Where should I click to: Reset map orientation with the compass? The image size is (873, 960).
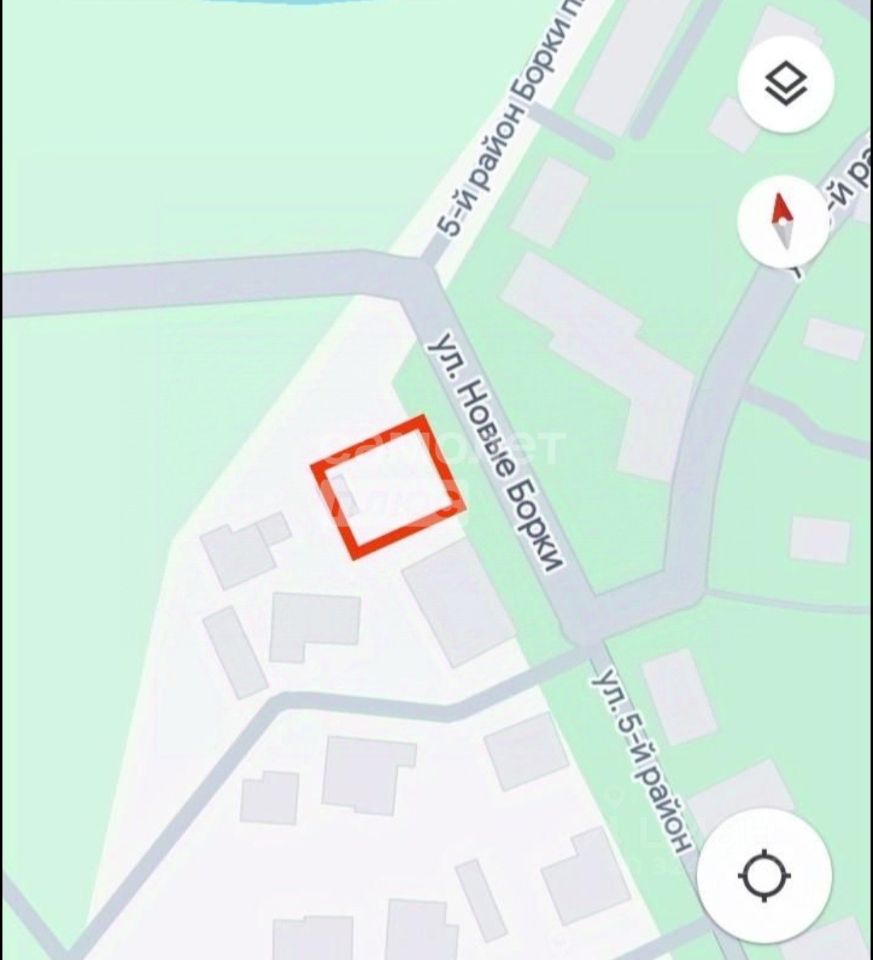click(x=783, y=221)
